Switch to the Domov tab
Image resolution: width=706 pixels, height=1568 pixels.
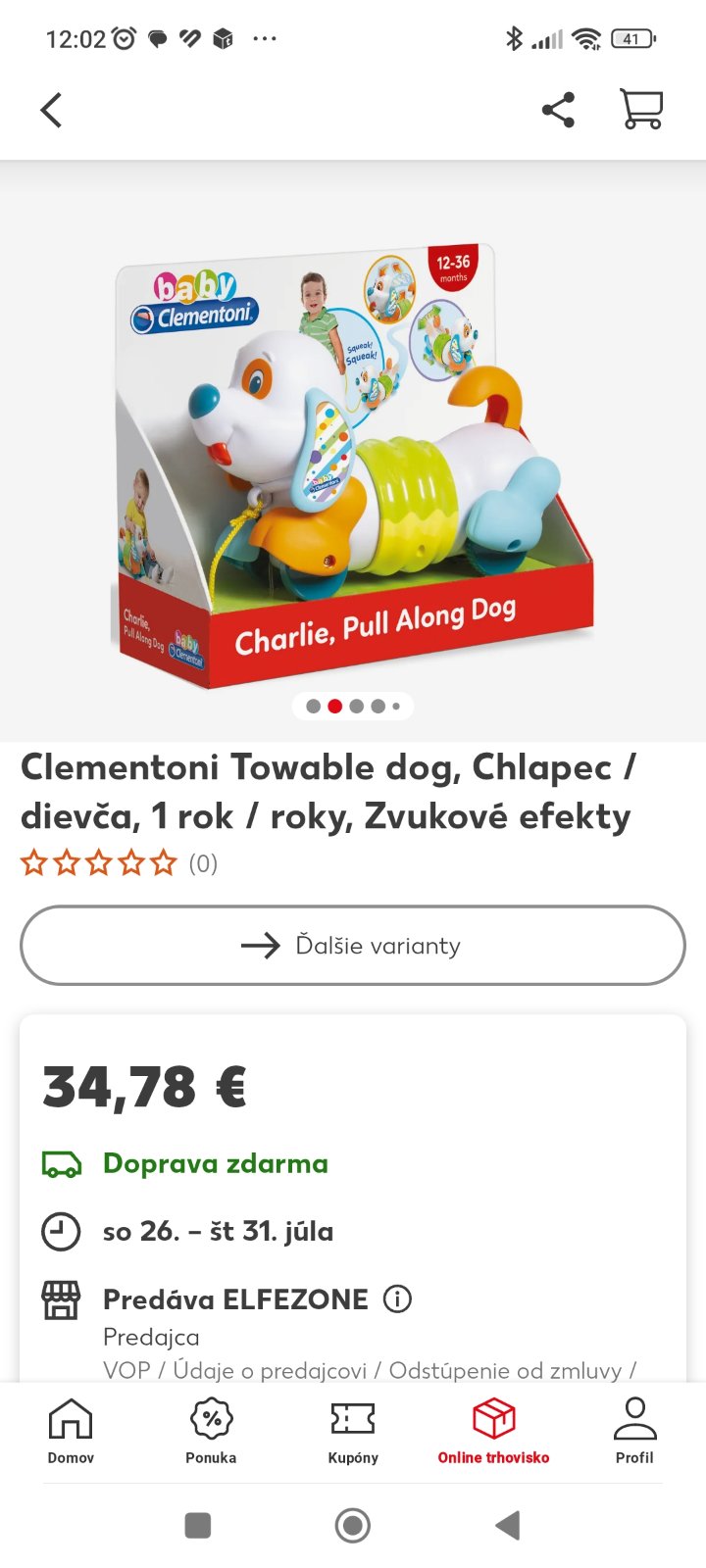[x=71, y=1432]
